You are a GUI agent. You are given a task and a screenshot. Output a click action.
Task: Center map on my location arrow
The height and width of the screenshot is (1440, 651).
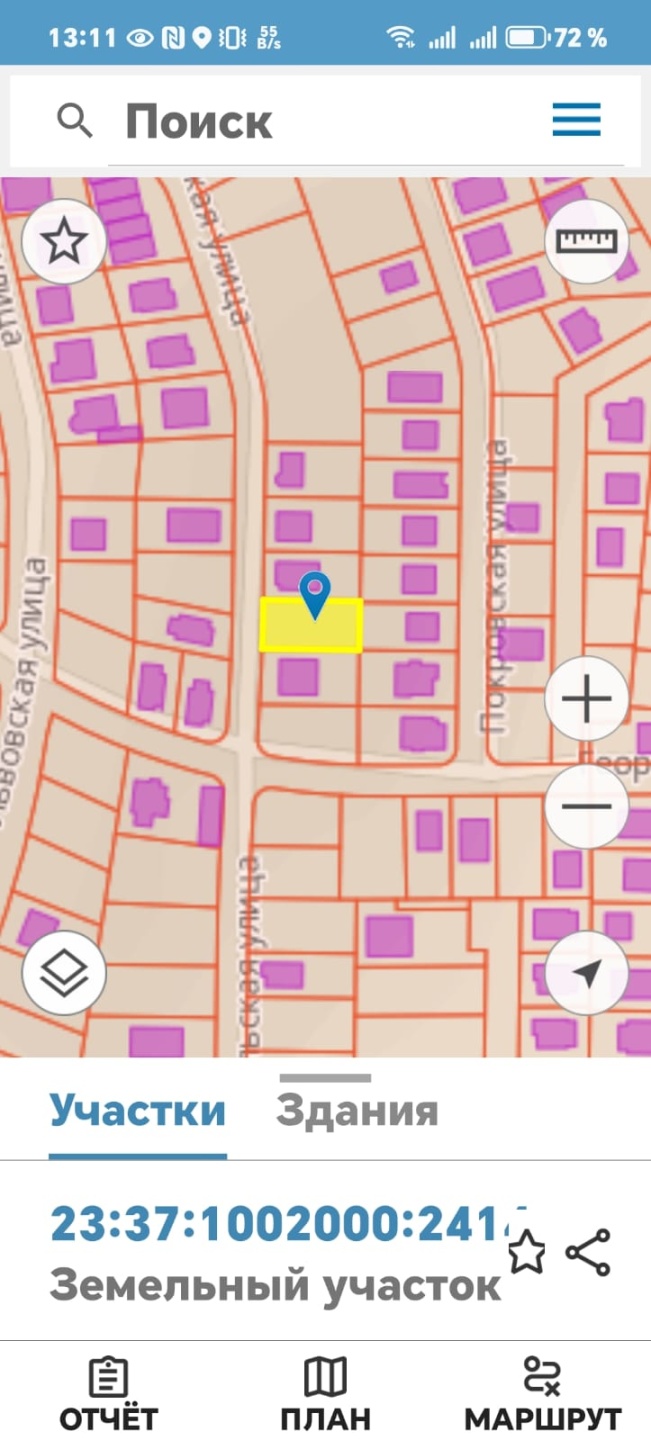point(587,973)
